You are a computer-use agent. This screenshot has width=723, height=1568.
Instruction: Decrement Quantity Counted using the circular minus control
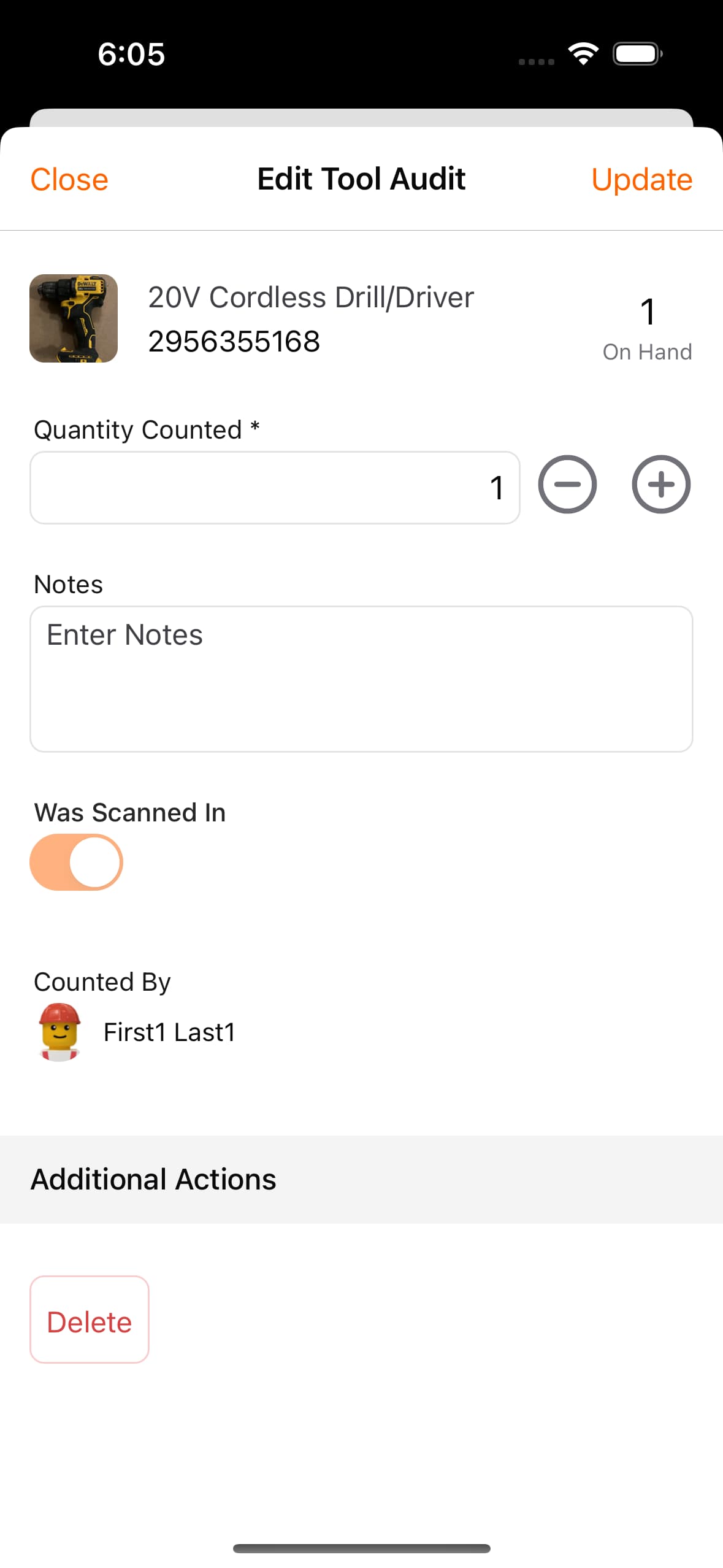click(x=567, y=485)
